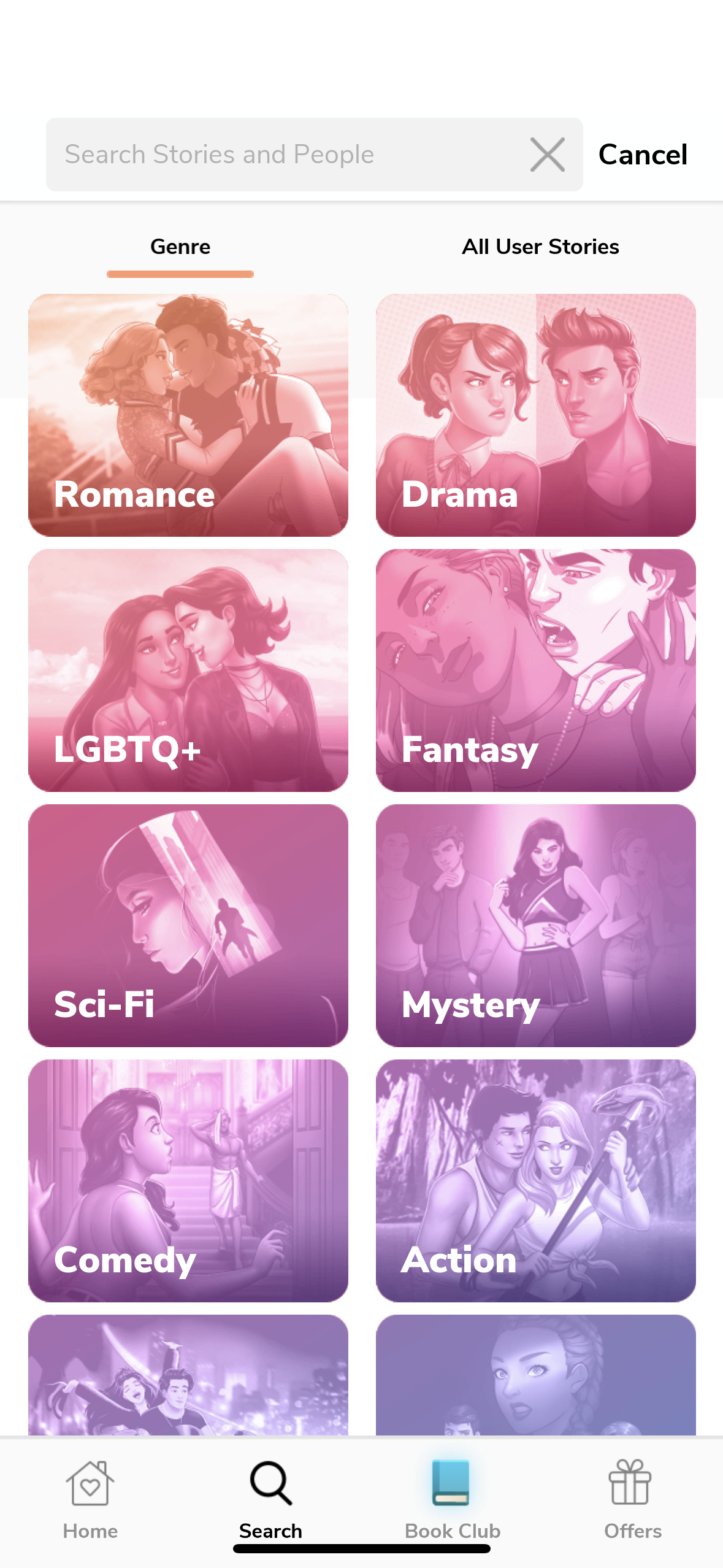This screenshot has width=723, height=1568.
Task: Browse the Action genre
Action: [535, 1181]
